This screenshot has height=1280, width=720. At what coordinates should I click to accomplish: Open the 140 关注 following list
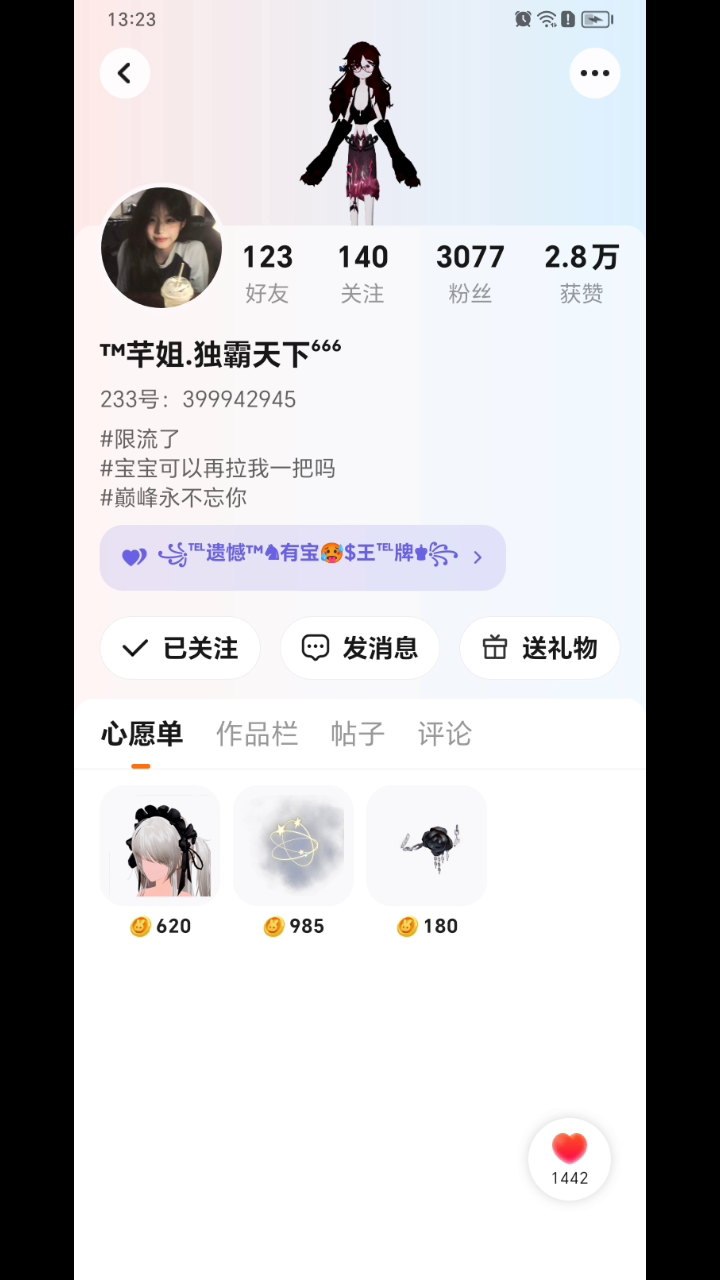362,272
